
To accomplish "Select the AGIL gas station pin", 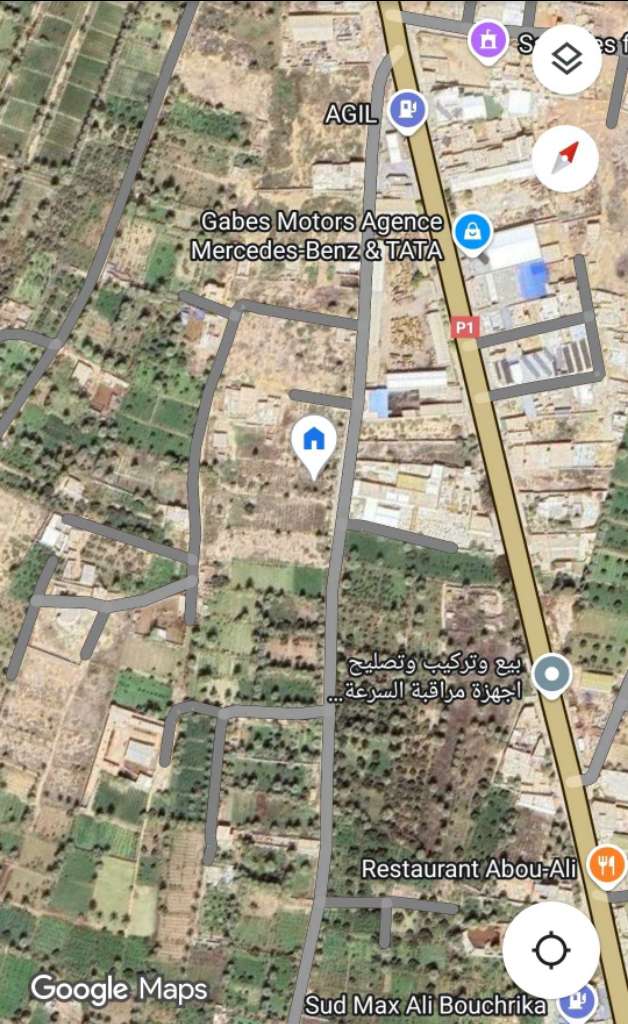I will pos(406,108).
